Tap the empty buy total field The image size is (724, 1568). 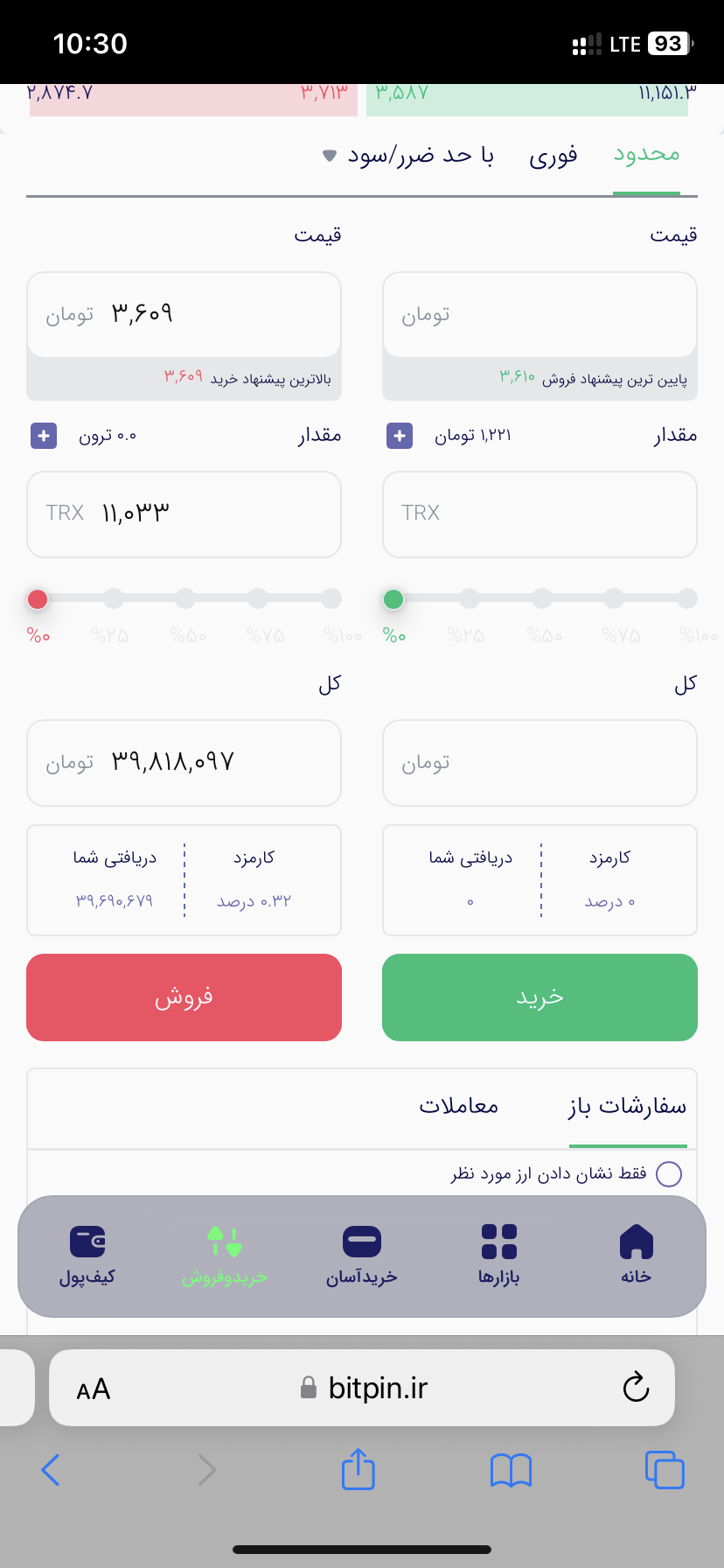[540, 762]
